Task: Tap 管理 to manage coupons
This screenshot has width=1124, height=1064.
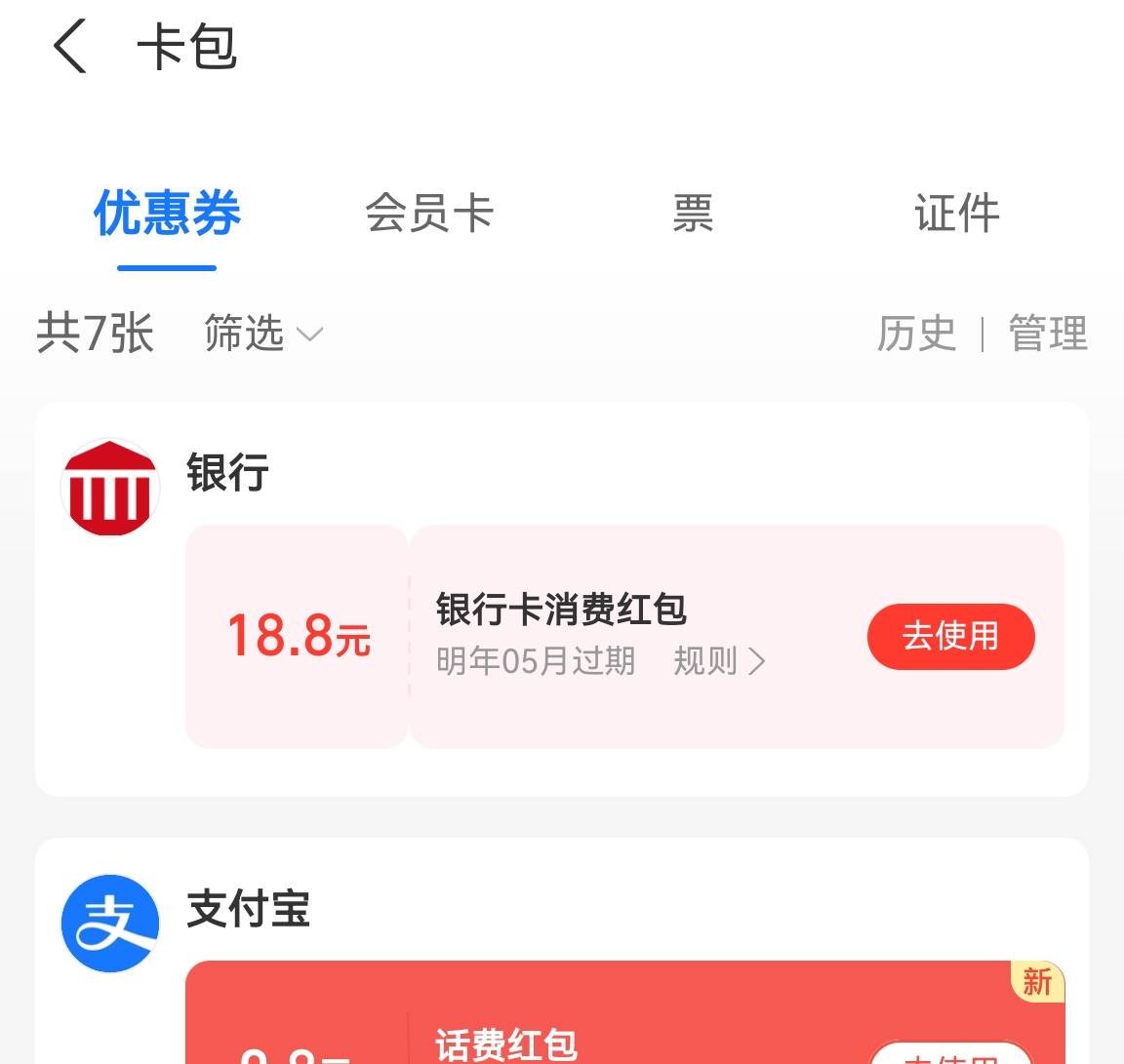Action: coord(1048,334)
